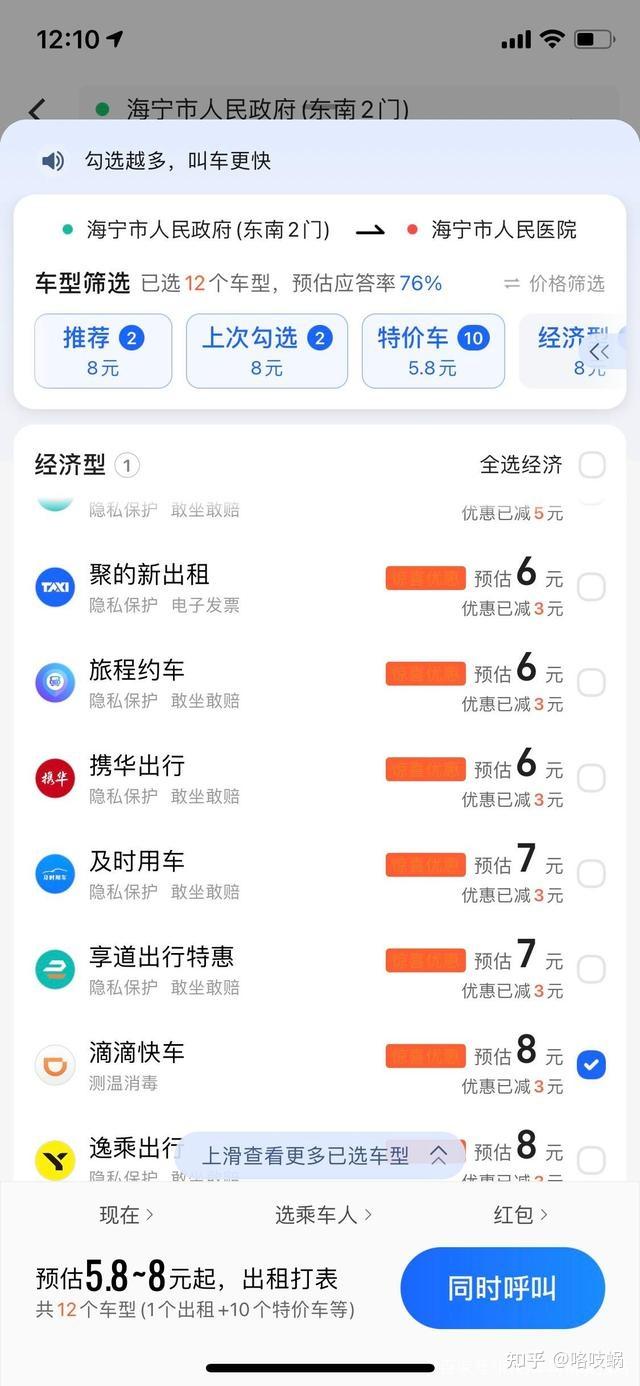Go back with the top-left arrow
640x1386 pixels.
pos(38,110)
